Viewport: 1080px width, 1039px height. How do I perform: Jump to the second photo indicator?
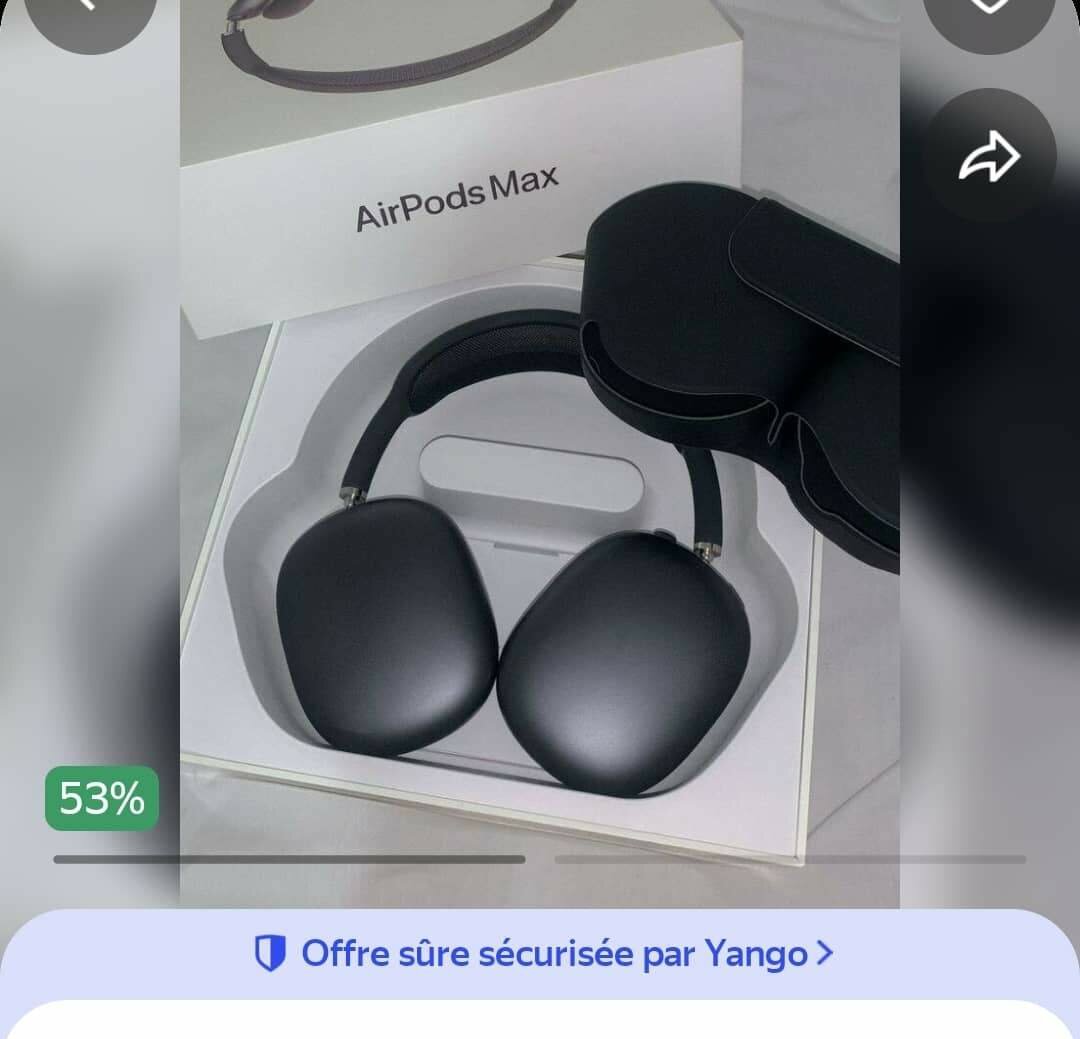(790, 859)
